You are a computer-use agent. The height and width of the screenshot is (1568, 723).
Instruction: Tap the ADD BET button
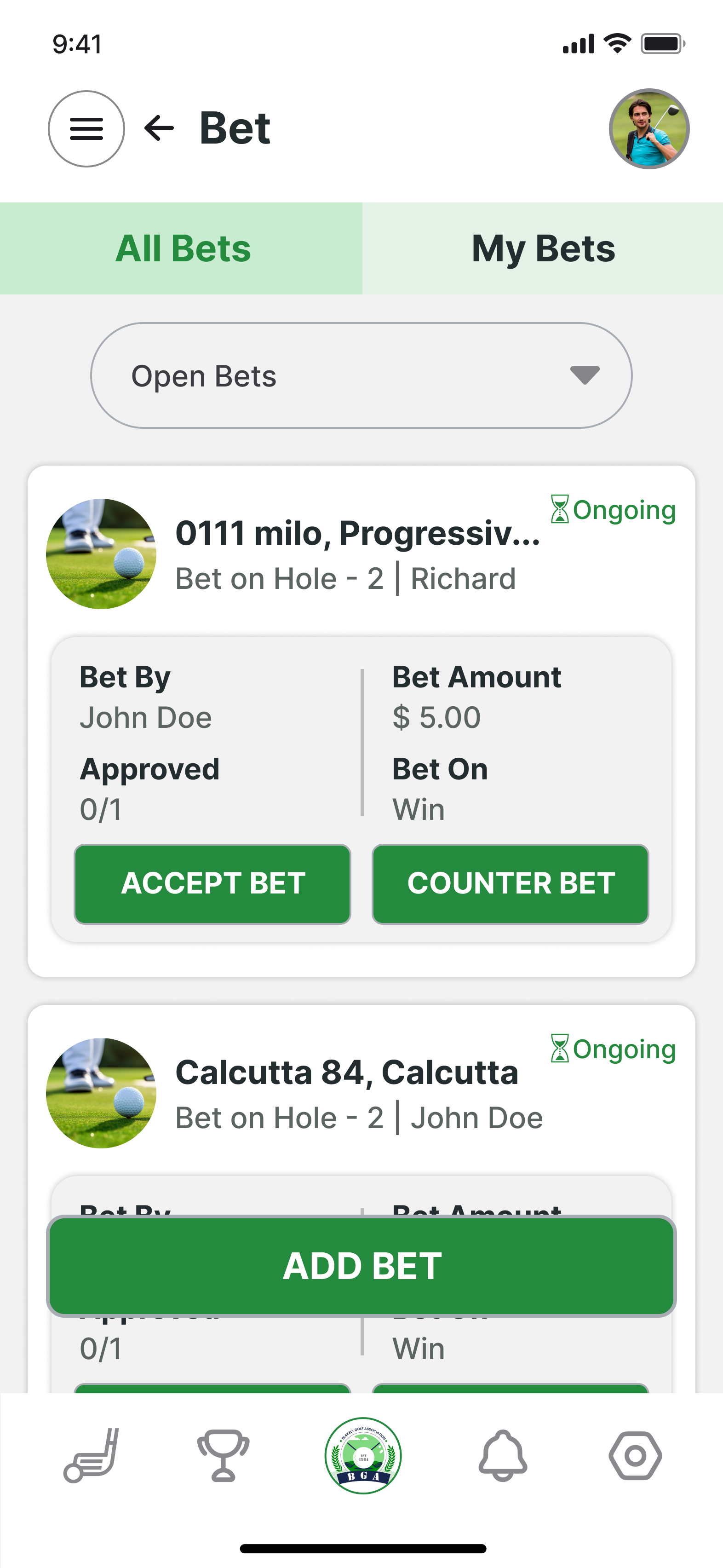pos(361,1266)
